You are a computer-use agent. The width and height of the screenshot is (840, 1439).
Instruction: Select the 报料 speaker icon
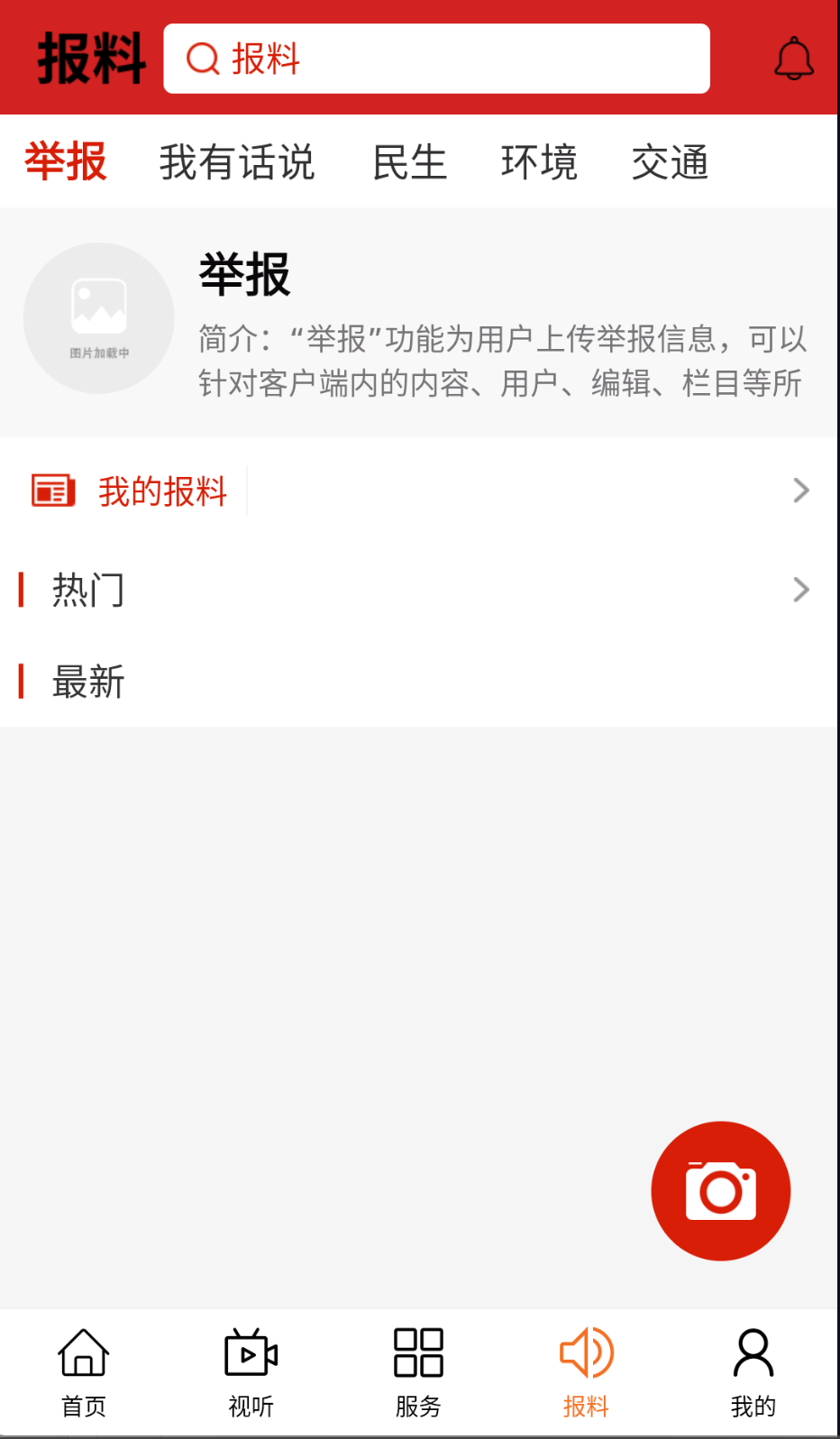point(586,1352)
